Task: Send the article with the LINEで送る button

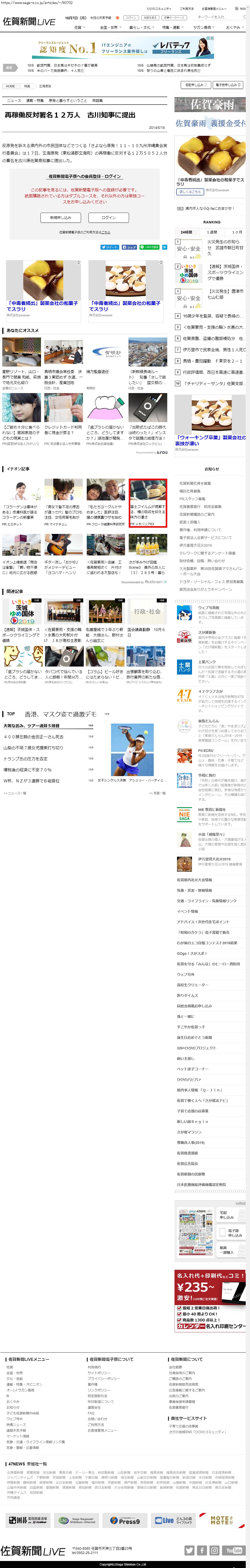Action: point(150,247)
